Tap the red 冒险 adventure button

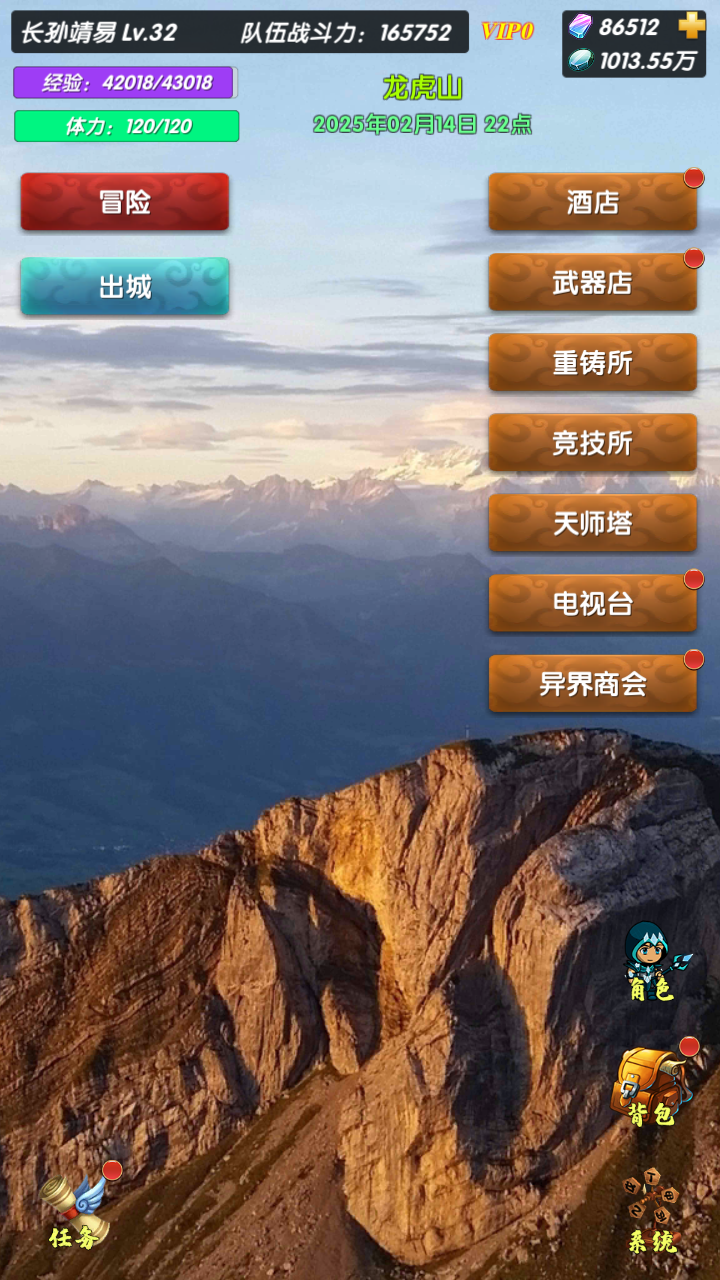coord(125,202)
